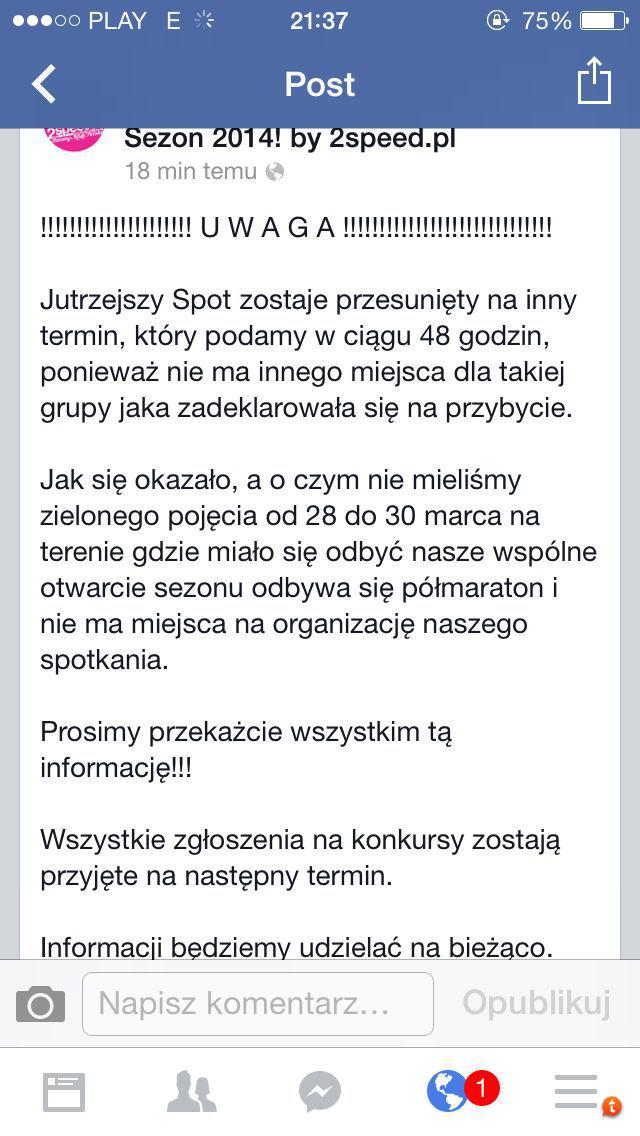Tap Opublikuj to post the comment

[x=536, y=1003]
